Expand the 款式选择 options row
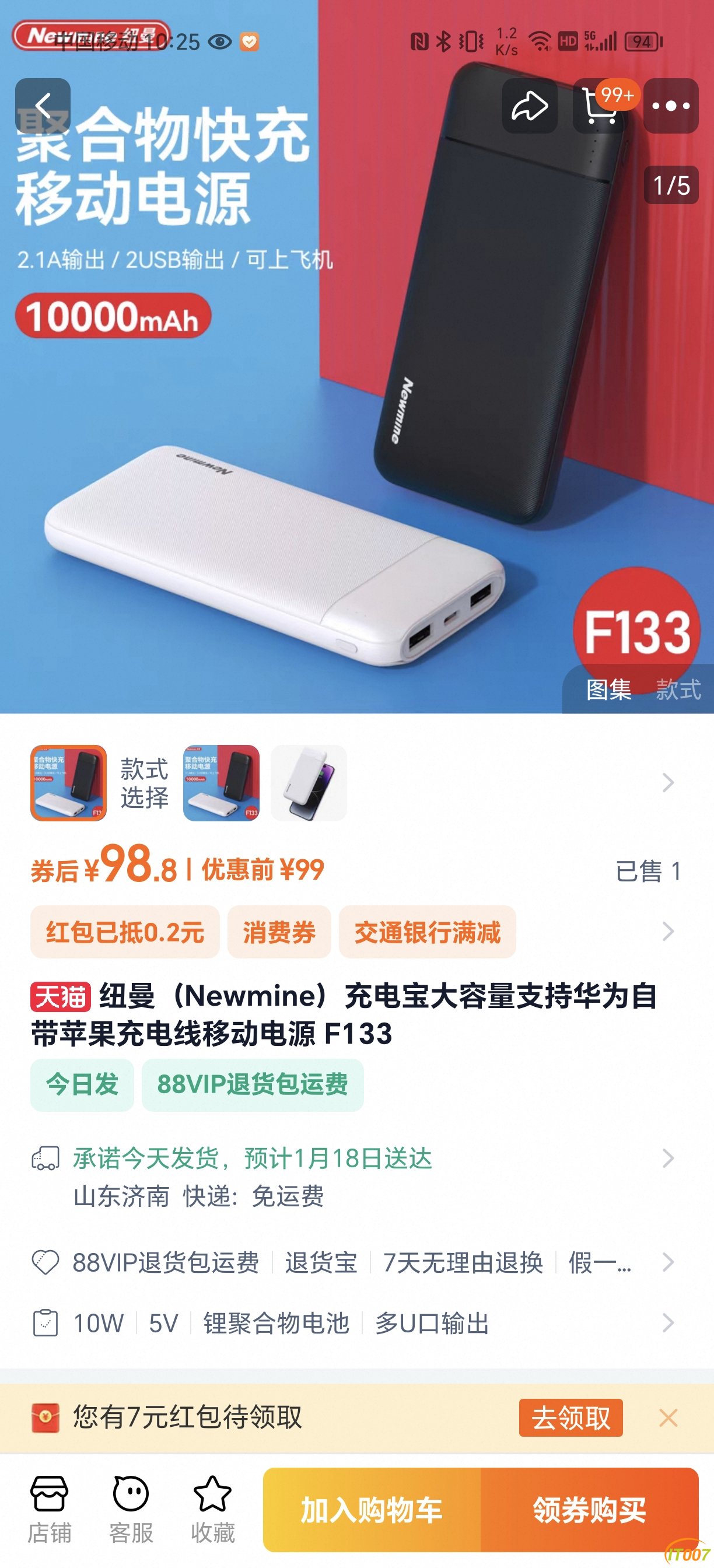 point(668,783)
